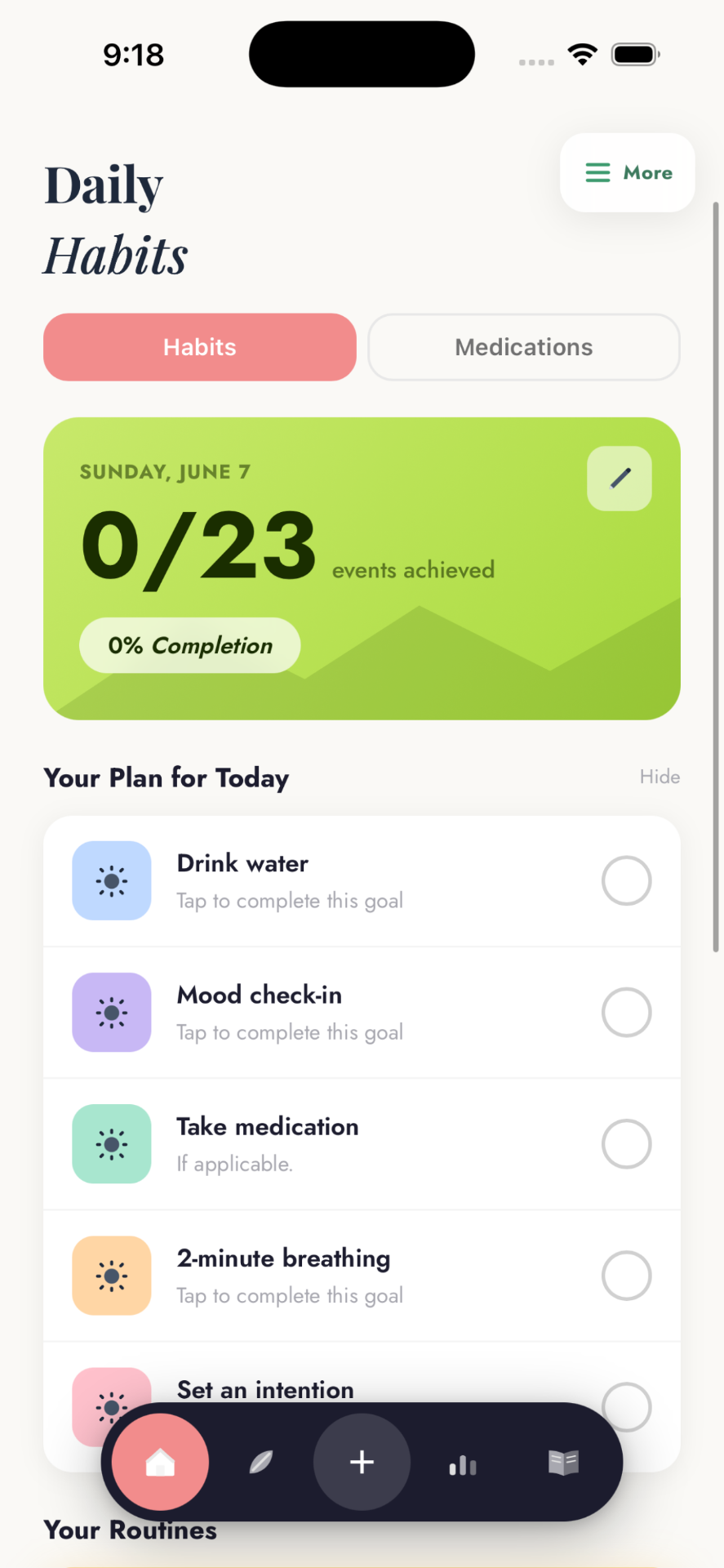Open the More menu
The height and width of the screenshot is (1568, 724).
coord(627,172)
